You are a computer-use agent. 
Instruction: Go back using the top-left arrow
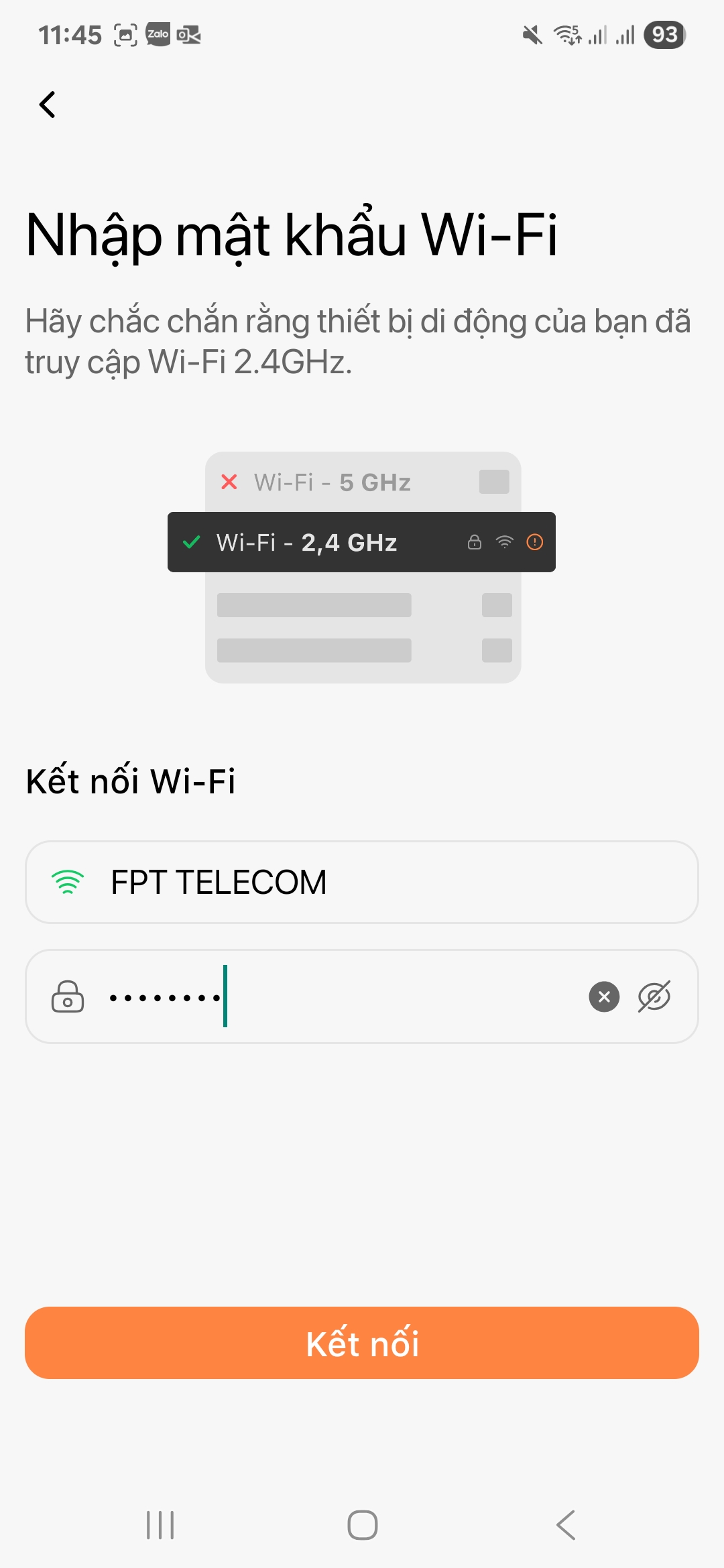[48, 105]
